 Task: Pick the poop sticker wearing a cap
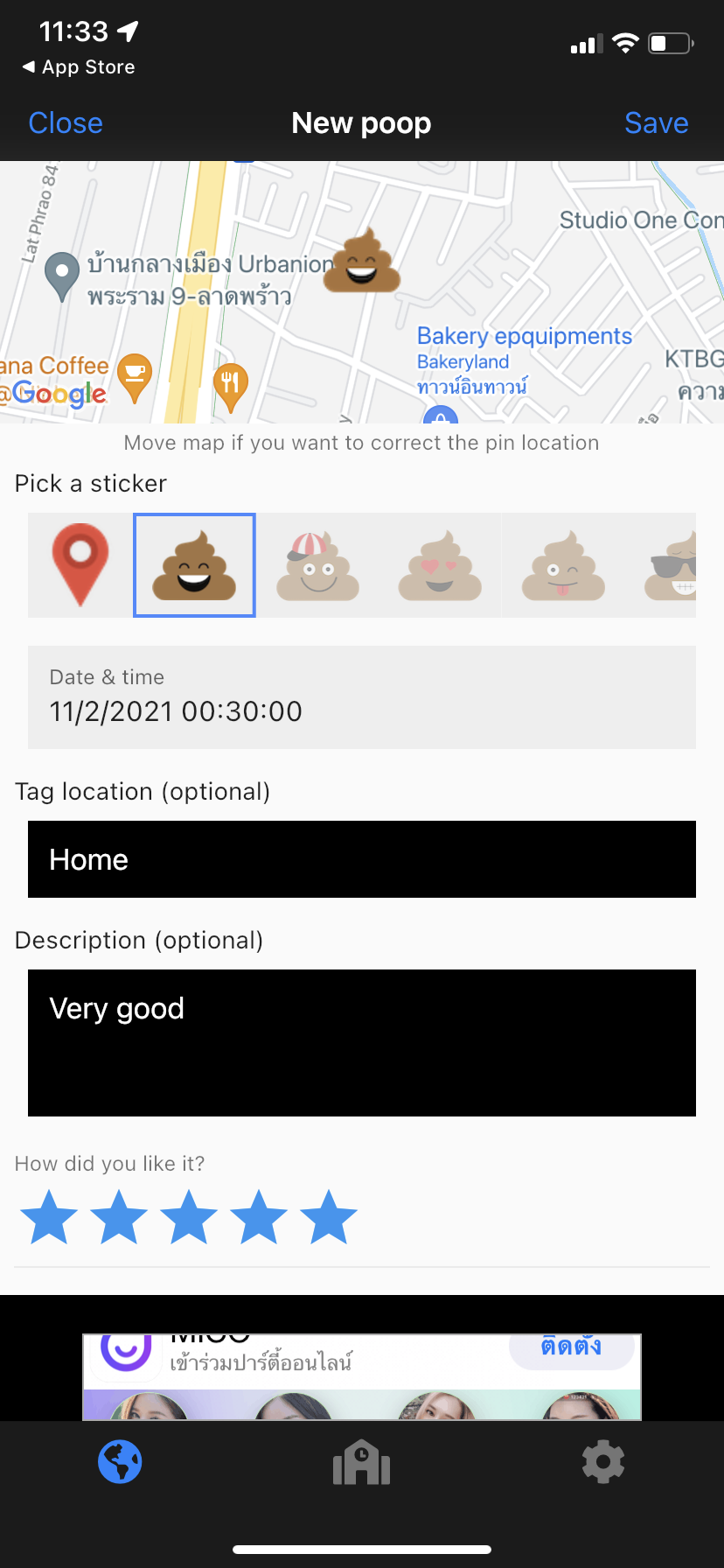pos(317,565)
